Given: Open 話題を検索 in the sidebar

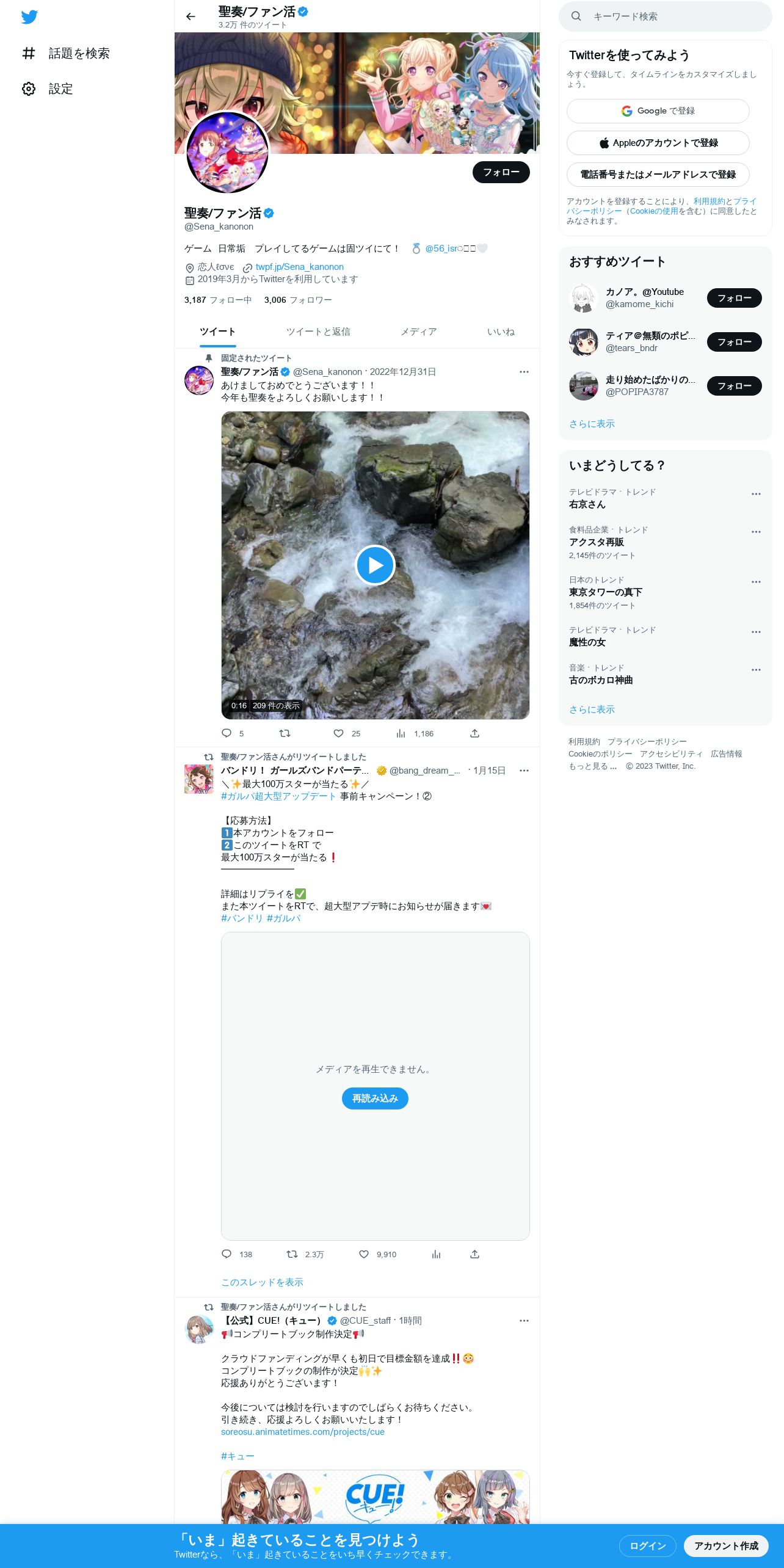Looking at the screenshot, I should (66, 54).
